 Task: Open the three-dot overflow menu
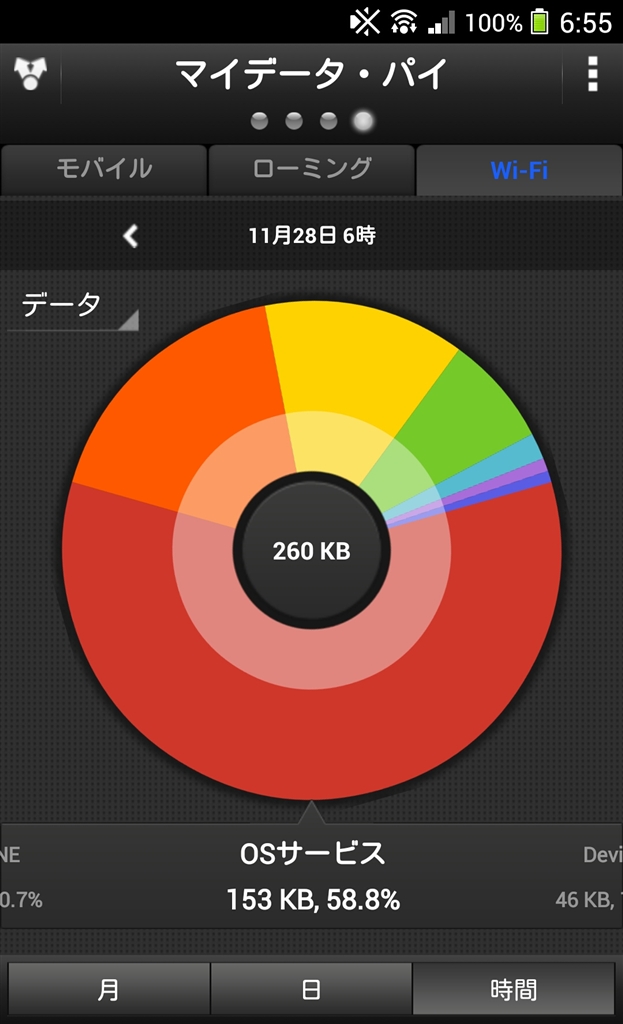pos(592,74)
